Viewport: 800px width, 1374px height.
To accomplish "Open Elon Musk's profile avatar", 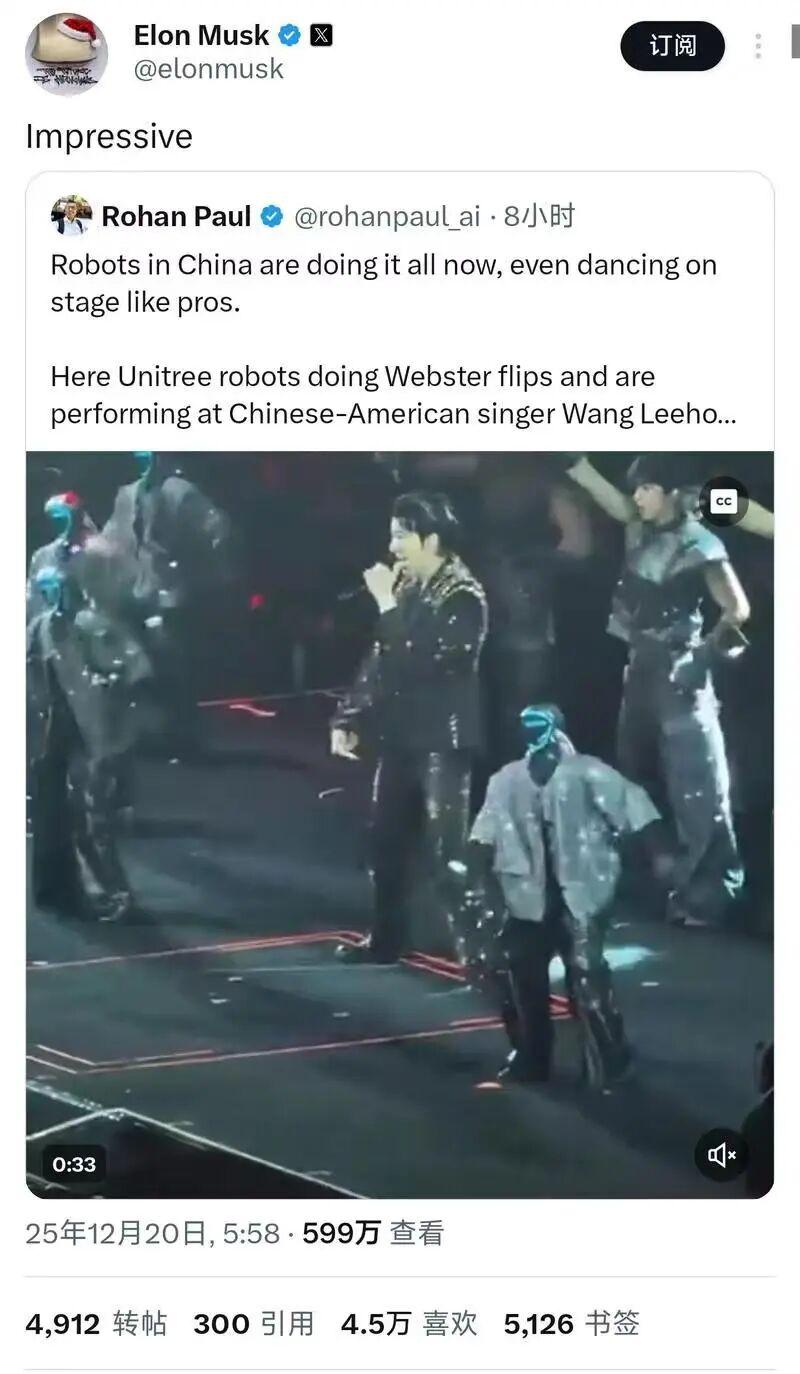I will pos(66,53).
